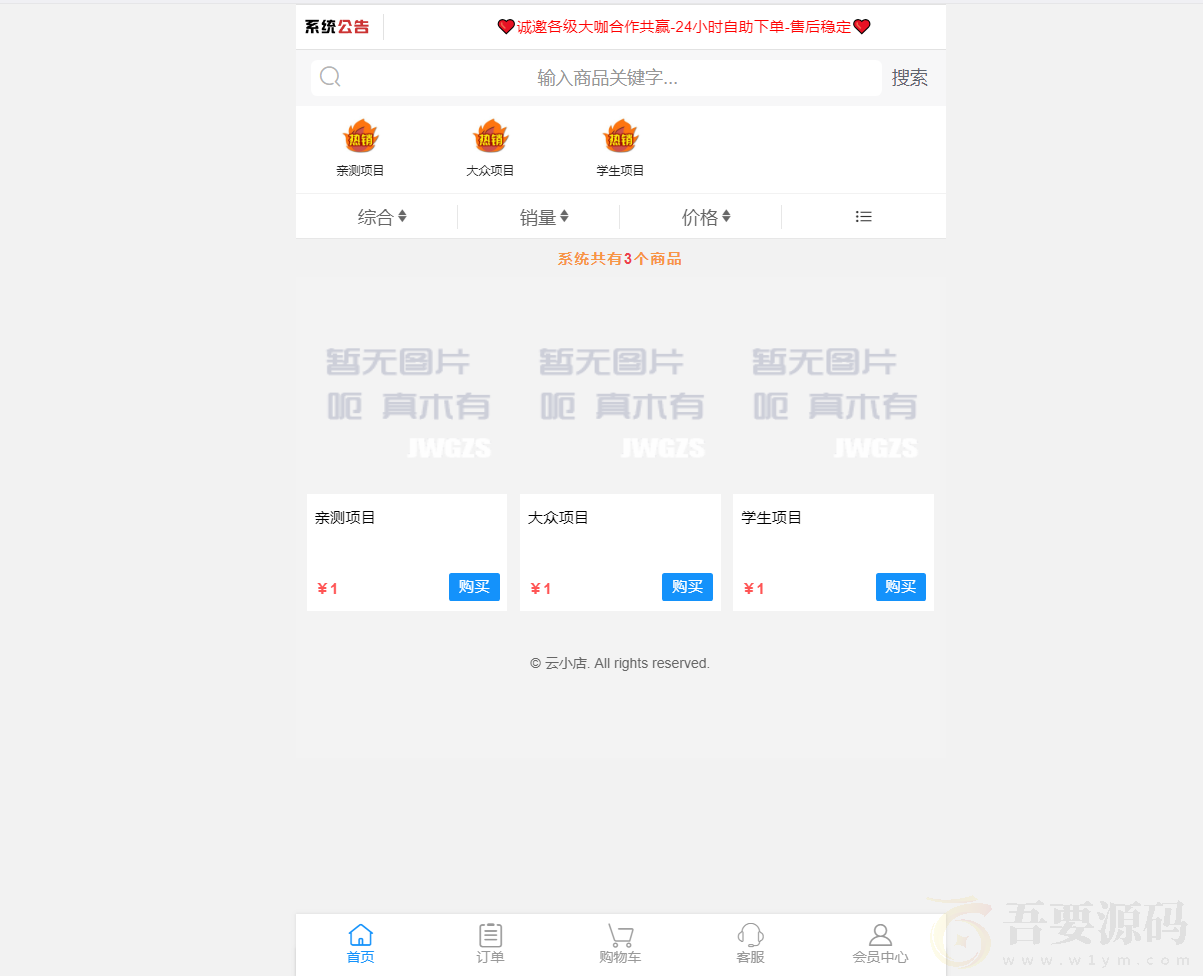Viewport: 1203px width, 976px height.
Task: Contact 客服 customer service
Action: click(750, 944)
